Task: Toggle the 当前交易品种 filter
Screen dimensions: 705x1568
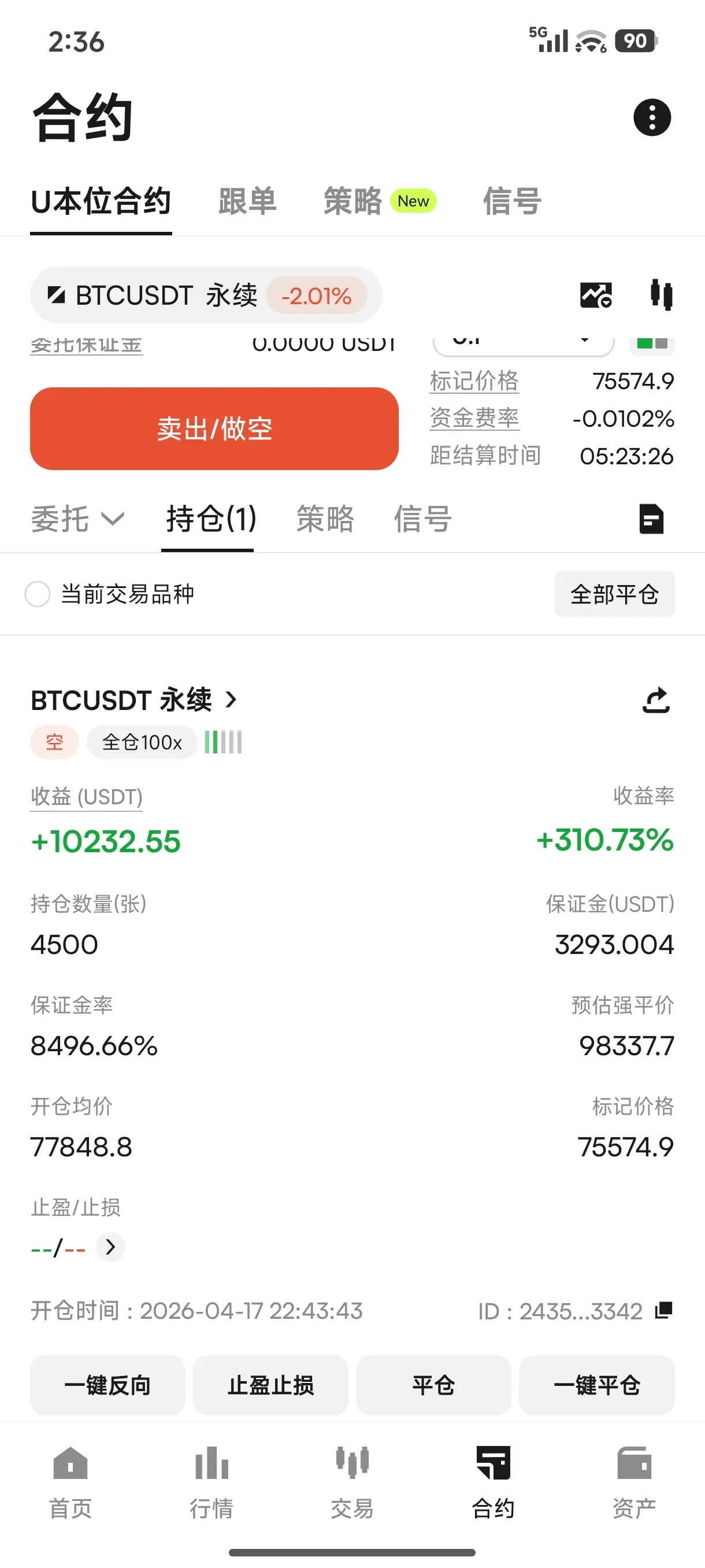Action: tap(38, 594)
